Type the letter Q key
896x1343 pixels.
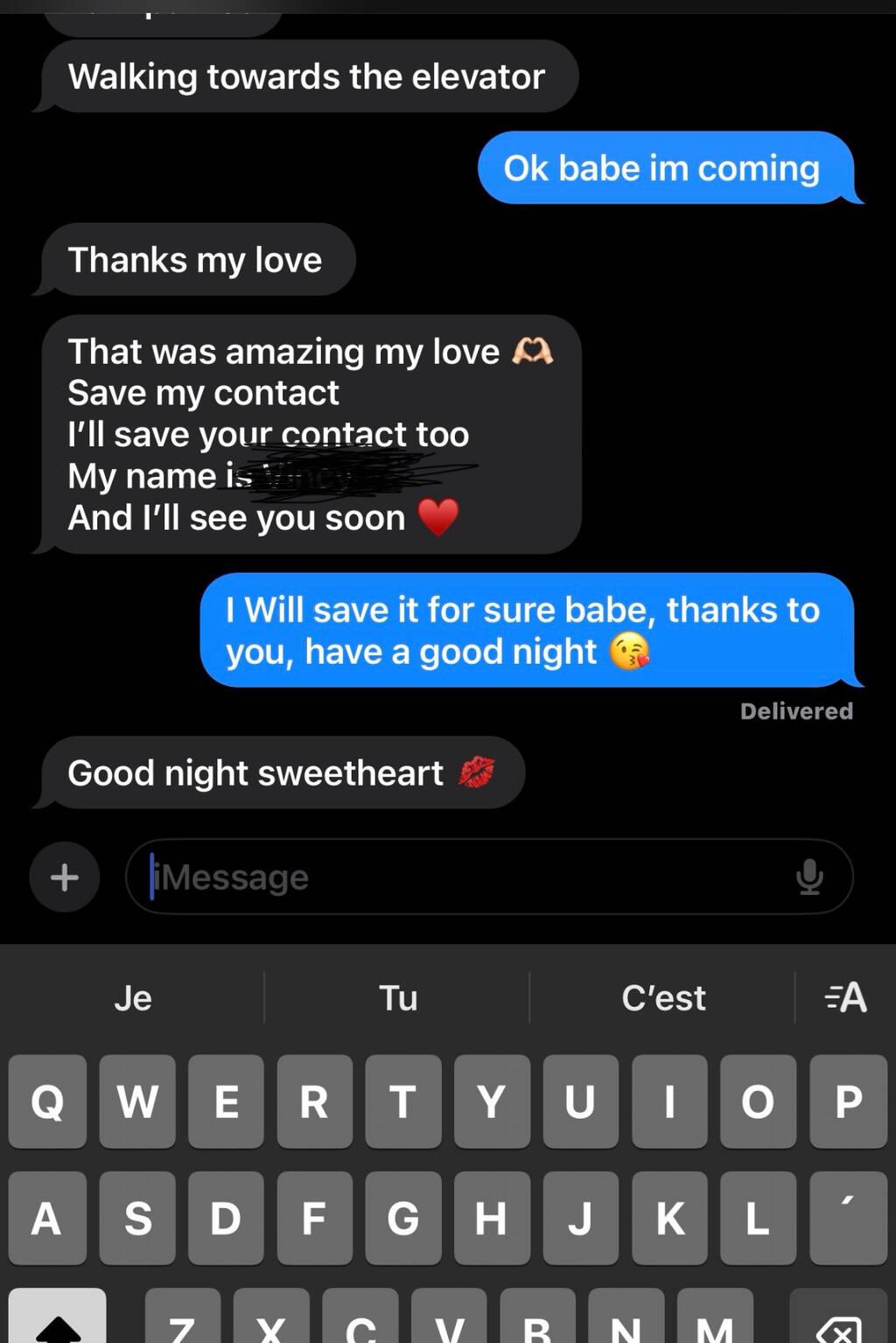[47, 1101]
